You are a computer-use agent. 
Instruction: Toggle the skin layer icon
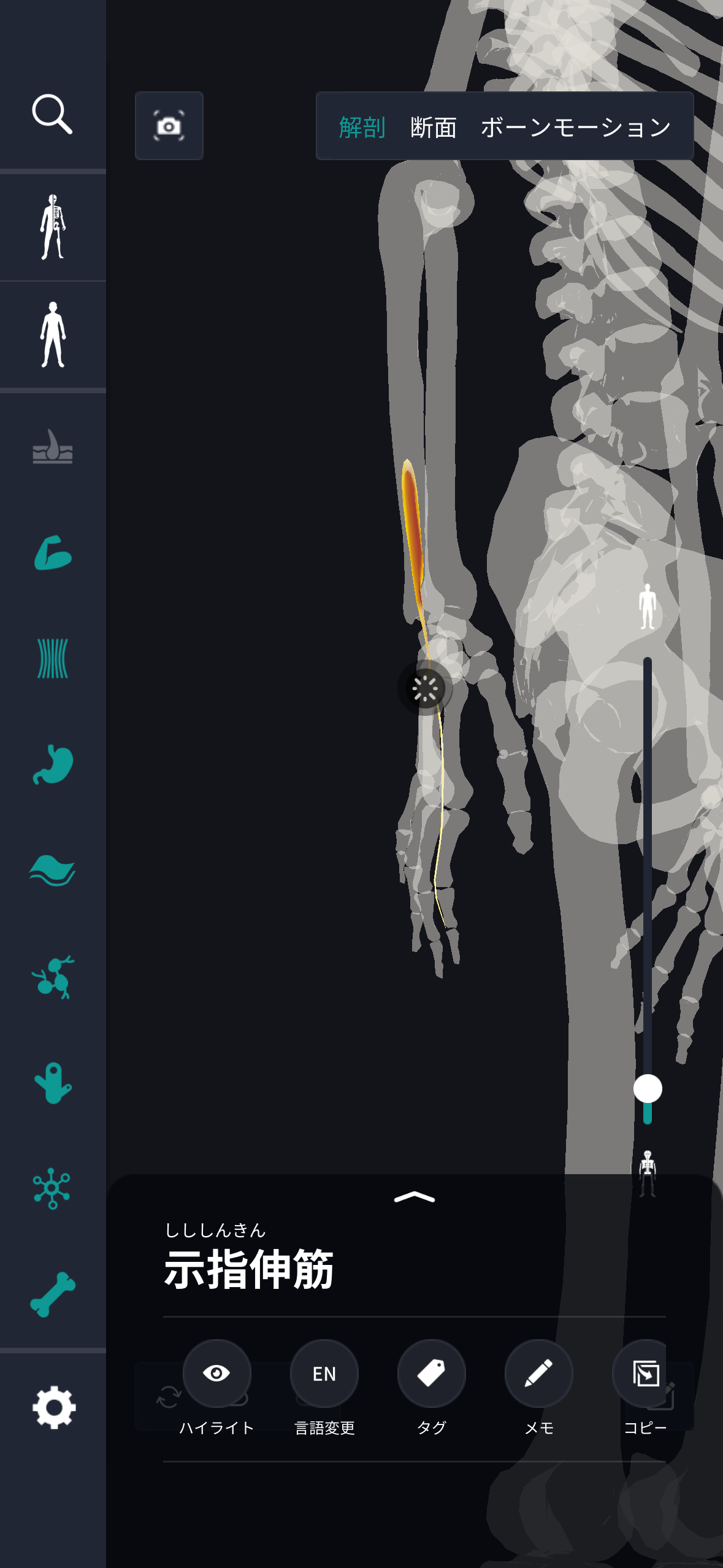(x=53, y=447)
